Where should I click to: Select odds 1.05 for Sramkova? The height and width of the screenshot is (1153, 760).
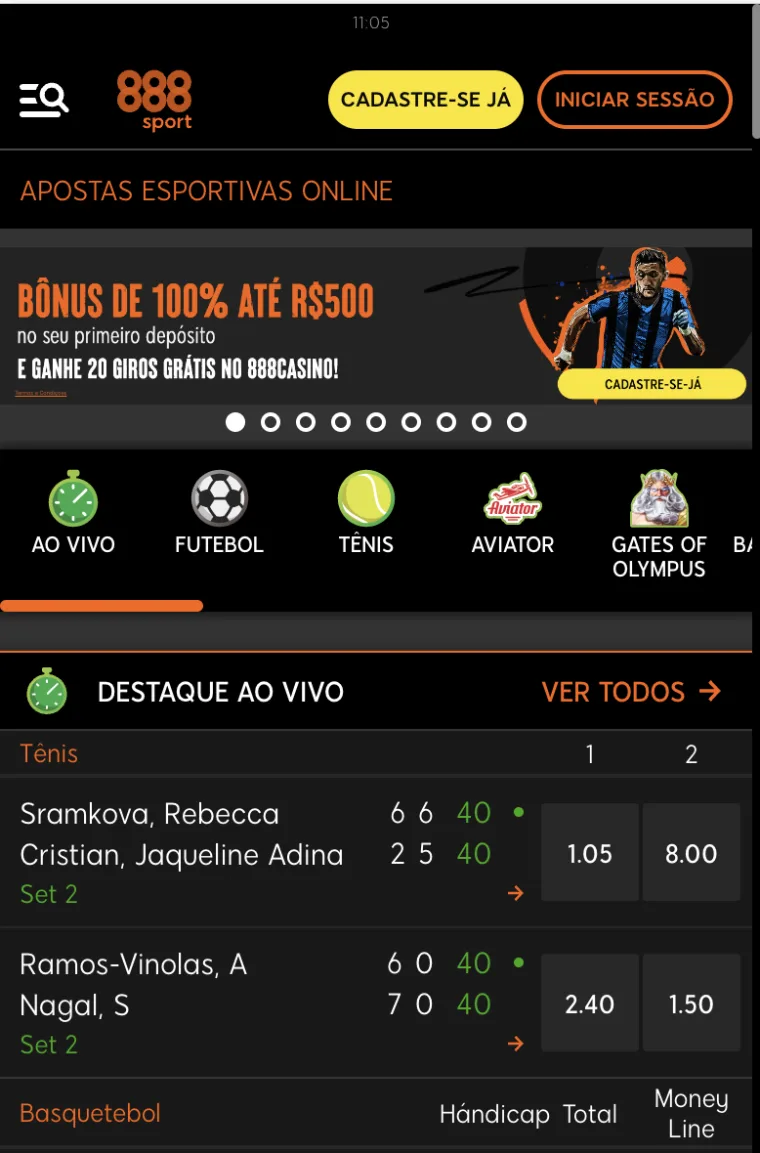[x=589, y=854]
